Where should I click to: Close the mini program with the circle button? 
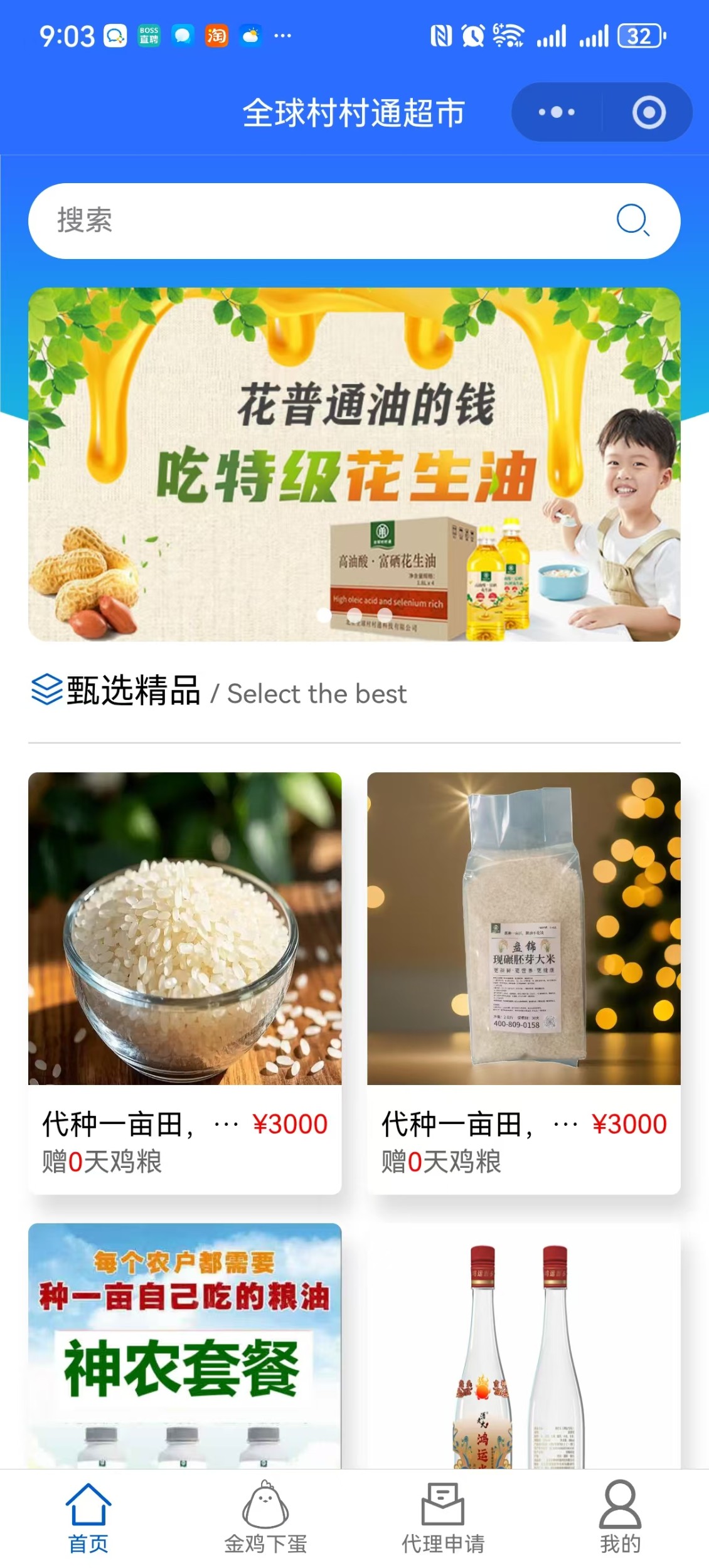tap(648, 113)
